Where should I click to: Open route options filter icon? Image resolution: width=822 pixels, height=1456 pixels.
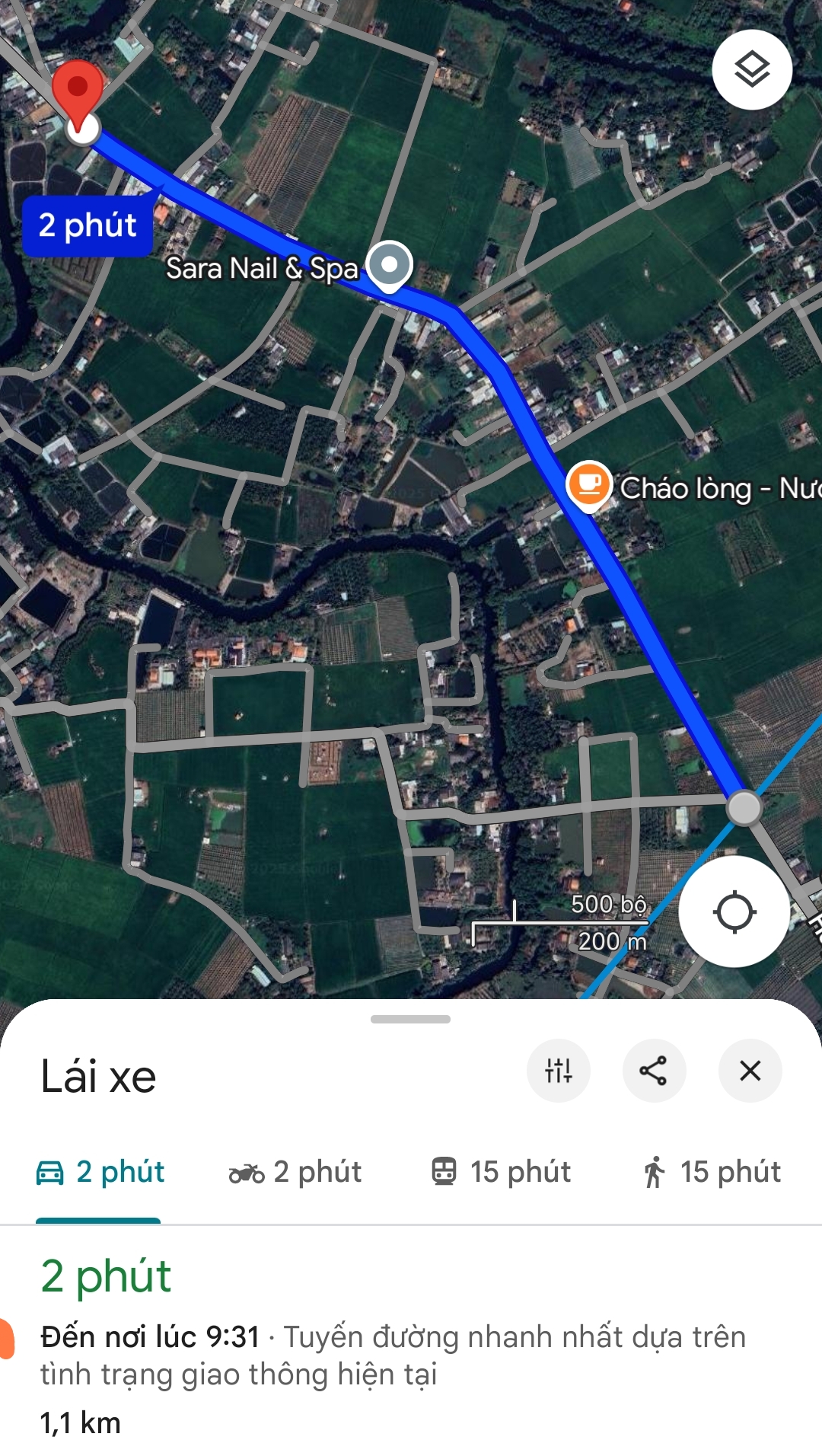[559, 1071]
